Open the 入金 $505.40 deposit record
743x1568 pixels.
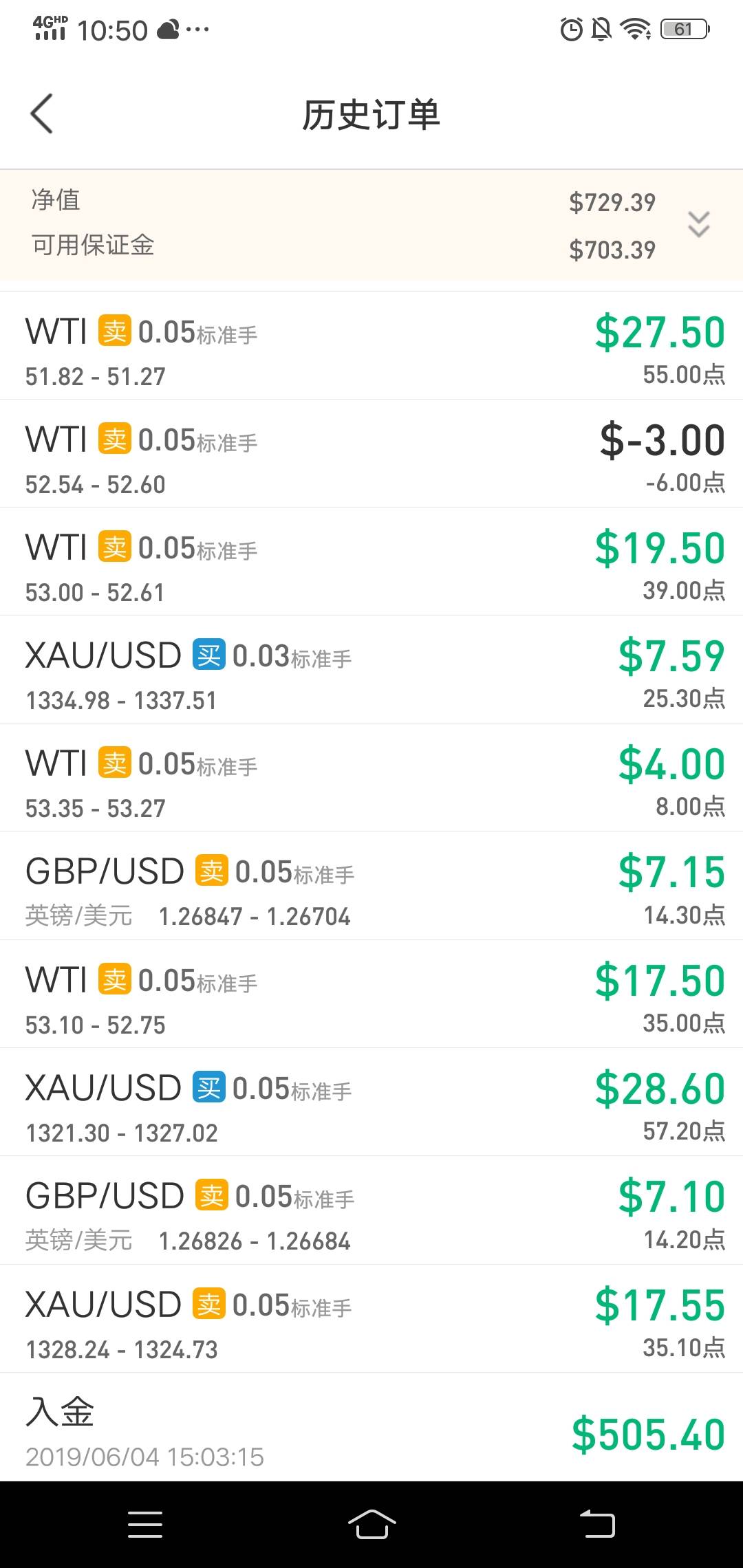pos(371,1428)
